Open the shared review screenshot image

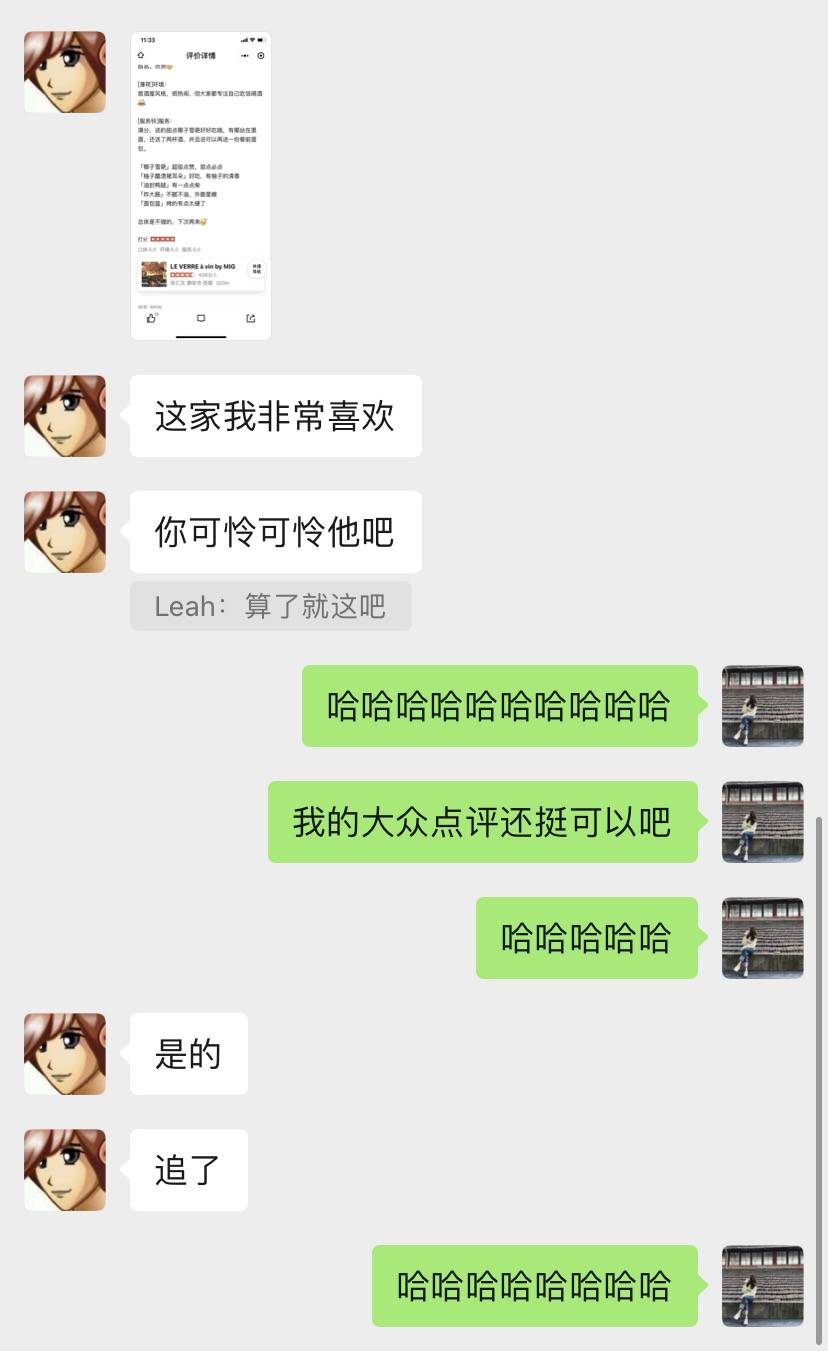click(x=200, y=186)
